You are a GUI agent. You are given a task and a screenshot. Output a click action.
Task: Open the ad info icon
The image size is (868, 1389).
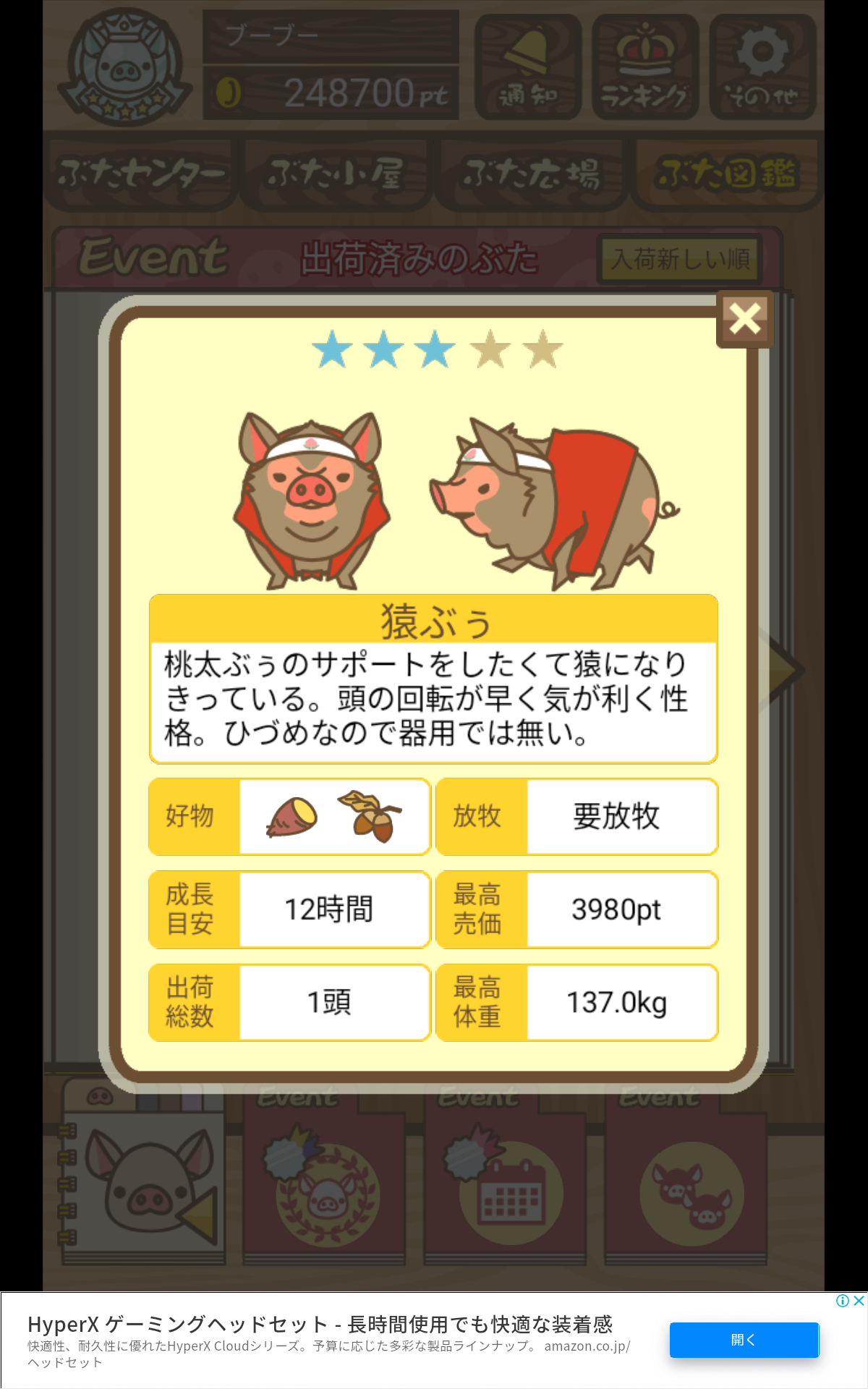coord(843,1301)
